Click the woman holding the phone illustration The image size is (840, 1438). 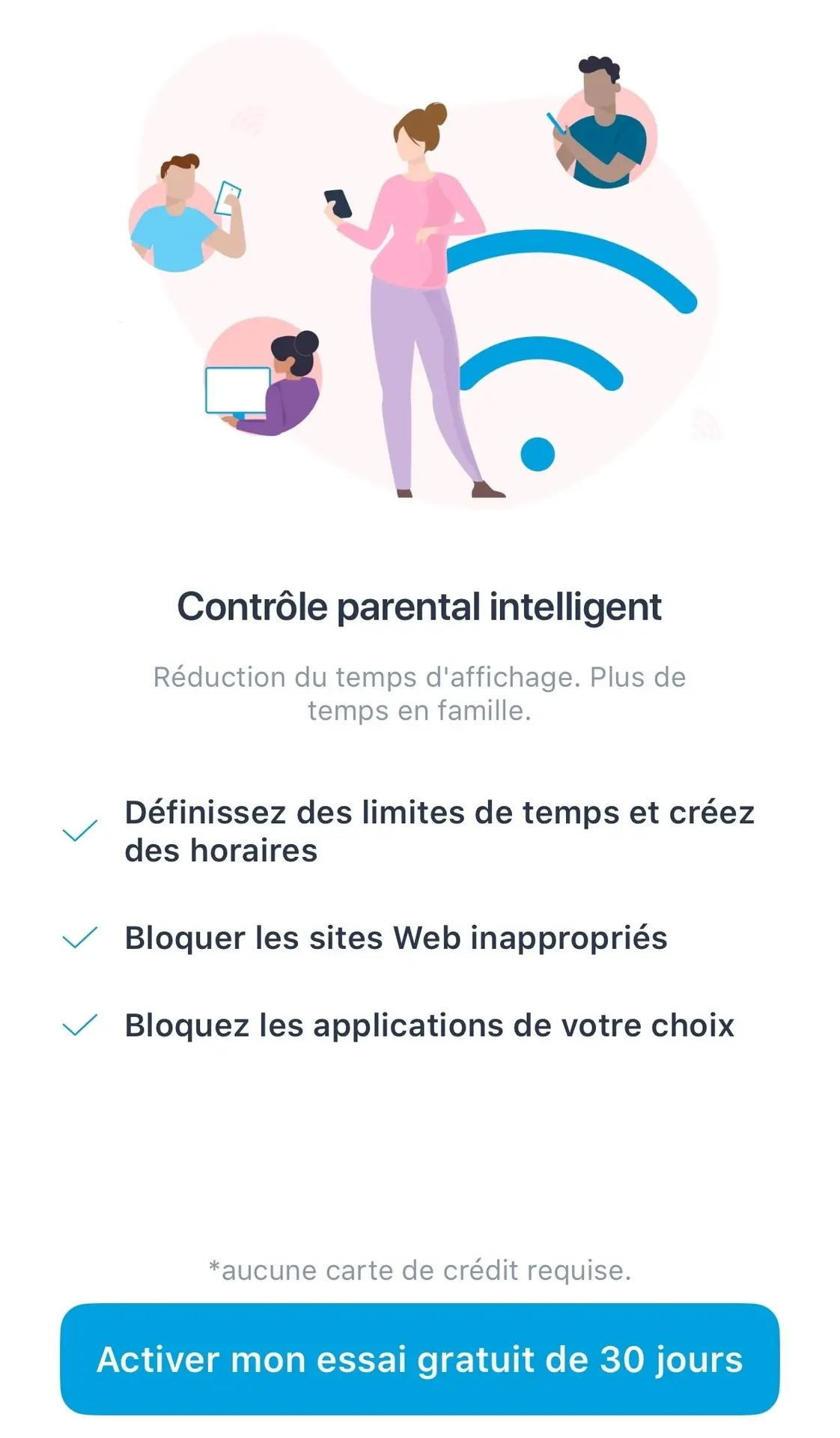(416, 300)
